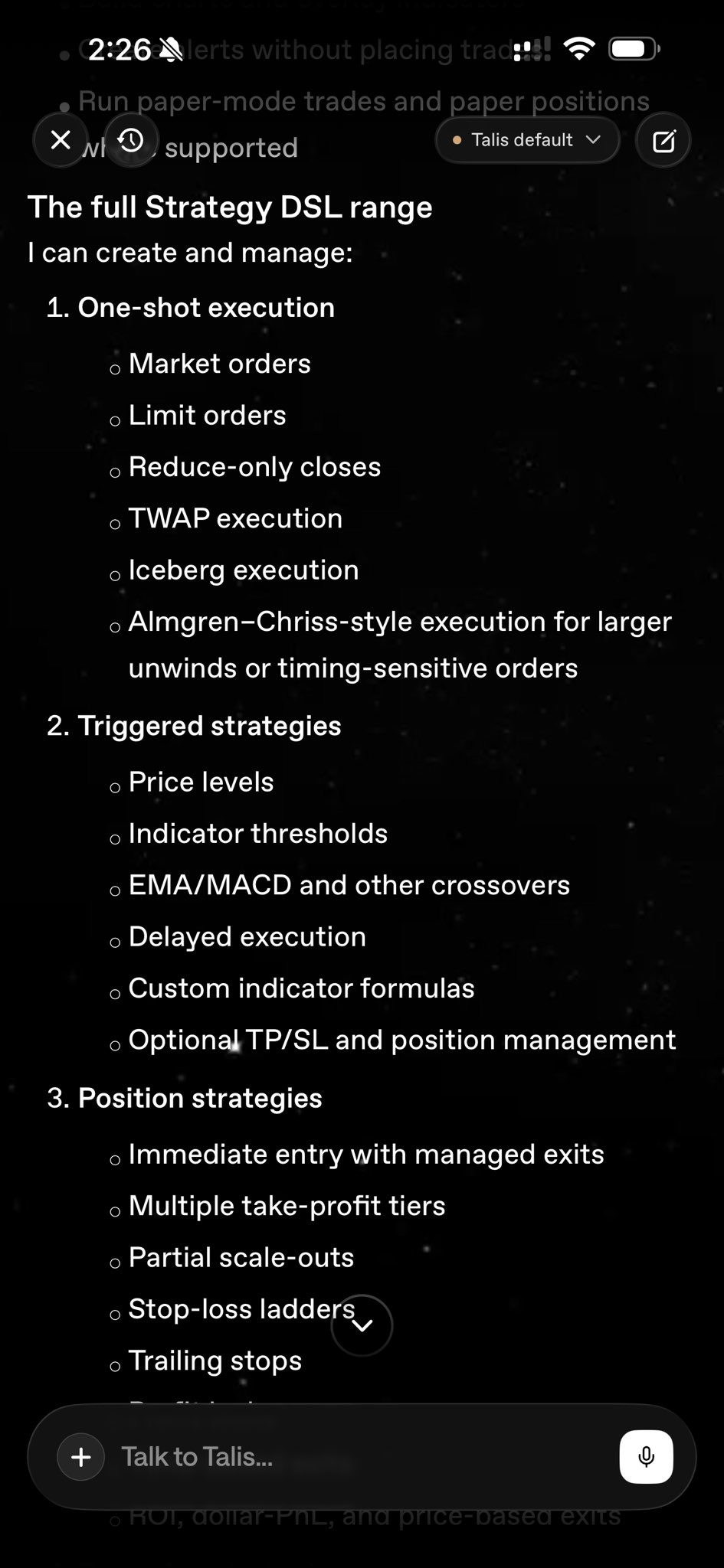The image size is (724, 1568).
Task: Tap the plus attachment button
Action: coord(81,1457)
